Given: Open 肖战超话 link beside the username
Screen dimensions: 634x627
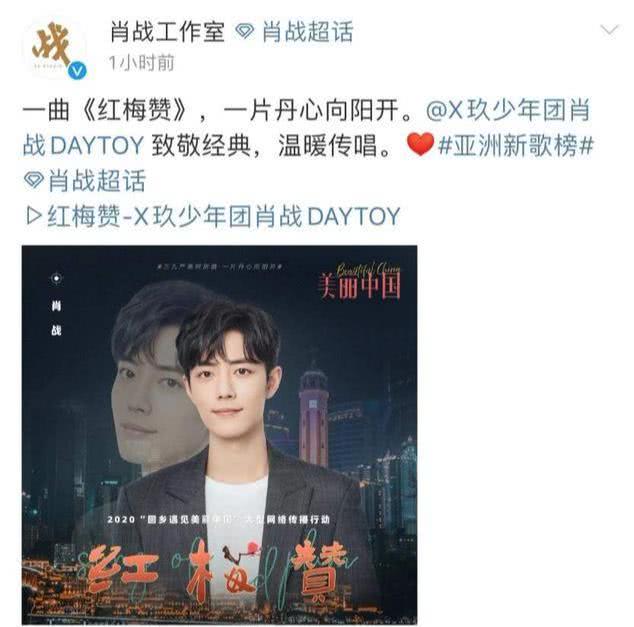Looking at the screenshot, I should coord(294,31).
